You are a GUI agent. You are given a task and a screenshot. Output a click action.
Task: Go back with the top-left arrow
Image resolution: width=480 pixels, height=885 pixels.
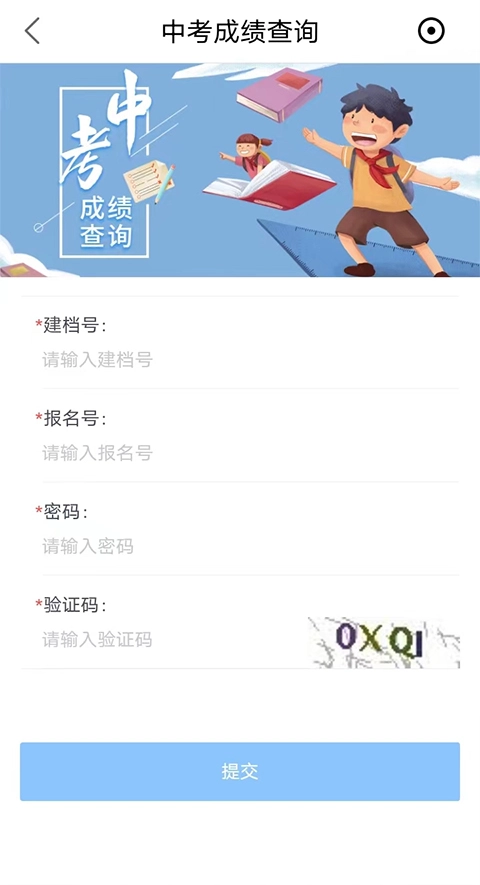[32, 30]
